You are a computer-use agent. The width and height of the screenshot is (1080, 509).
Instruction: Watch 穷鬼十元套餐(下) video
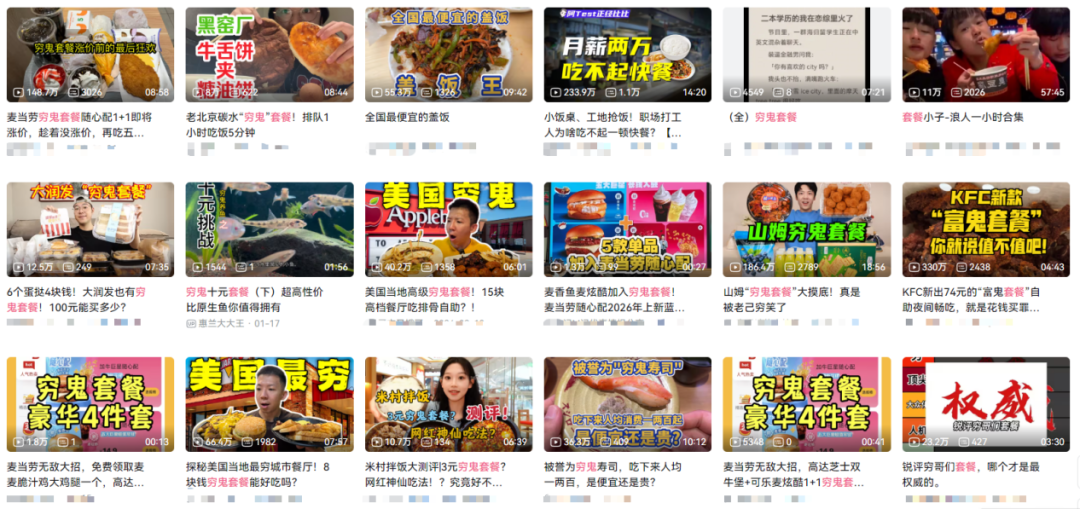tap(269, 229)
